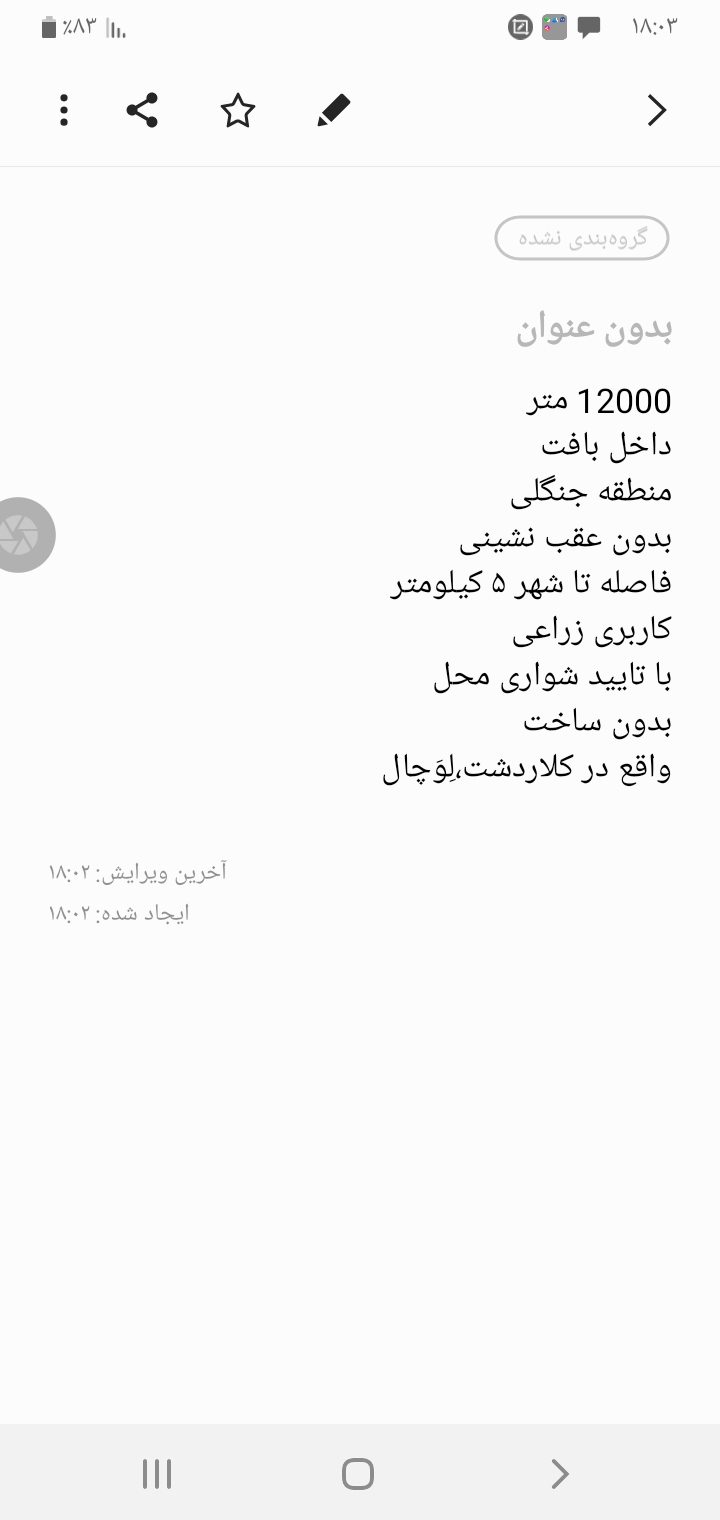Edit the note with pencil icon
This screenshot has height=1520, width=720.
pyautogui.click(x=333, y=110)
